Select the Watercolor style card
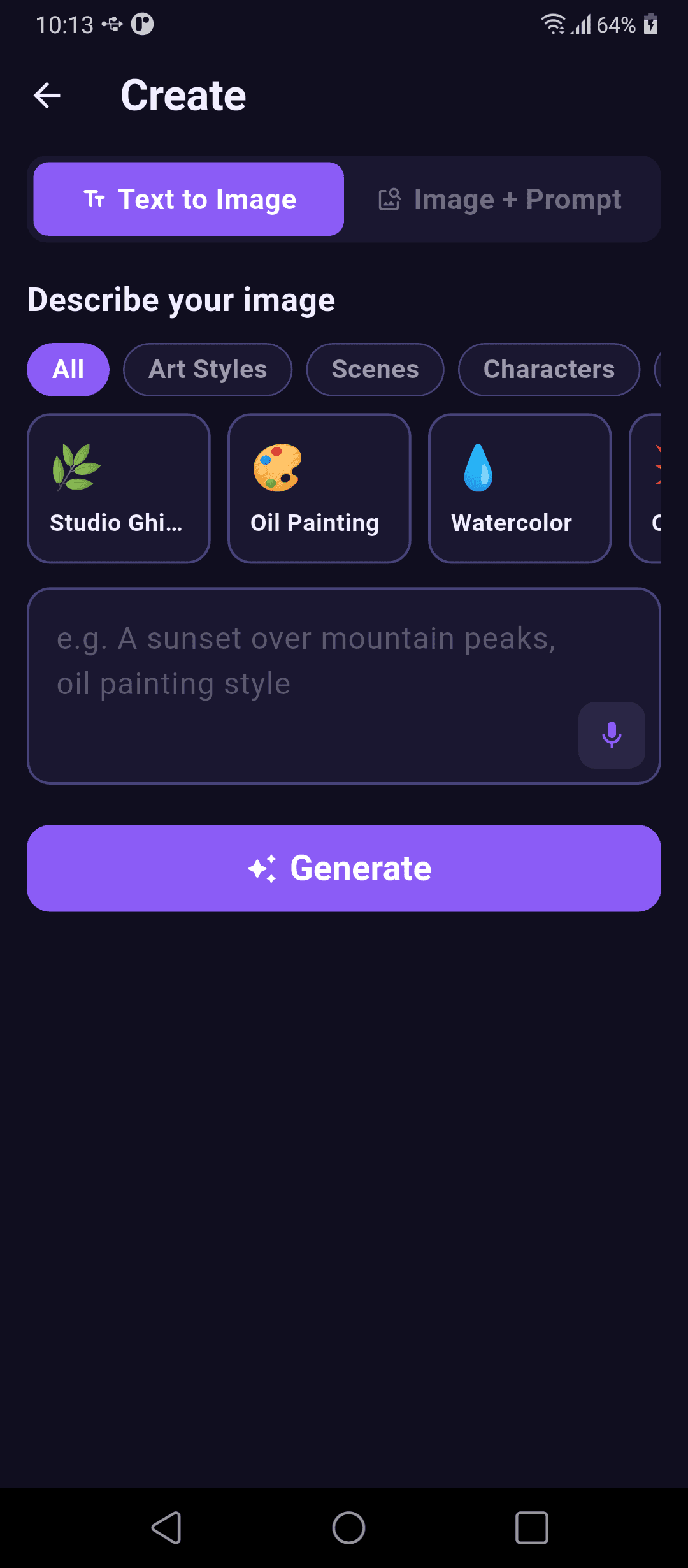The height and width of the screenshot is (1568, 688). pos(519,489)
